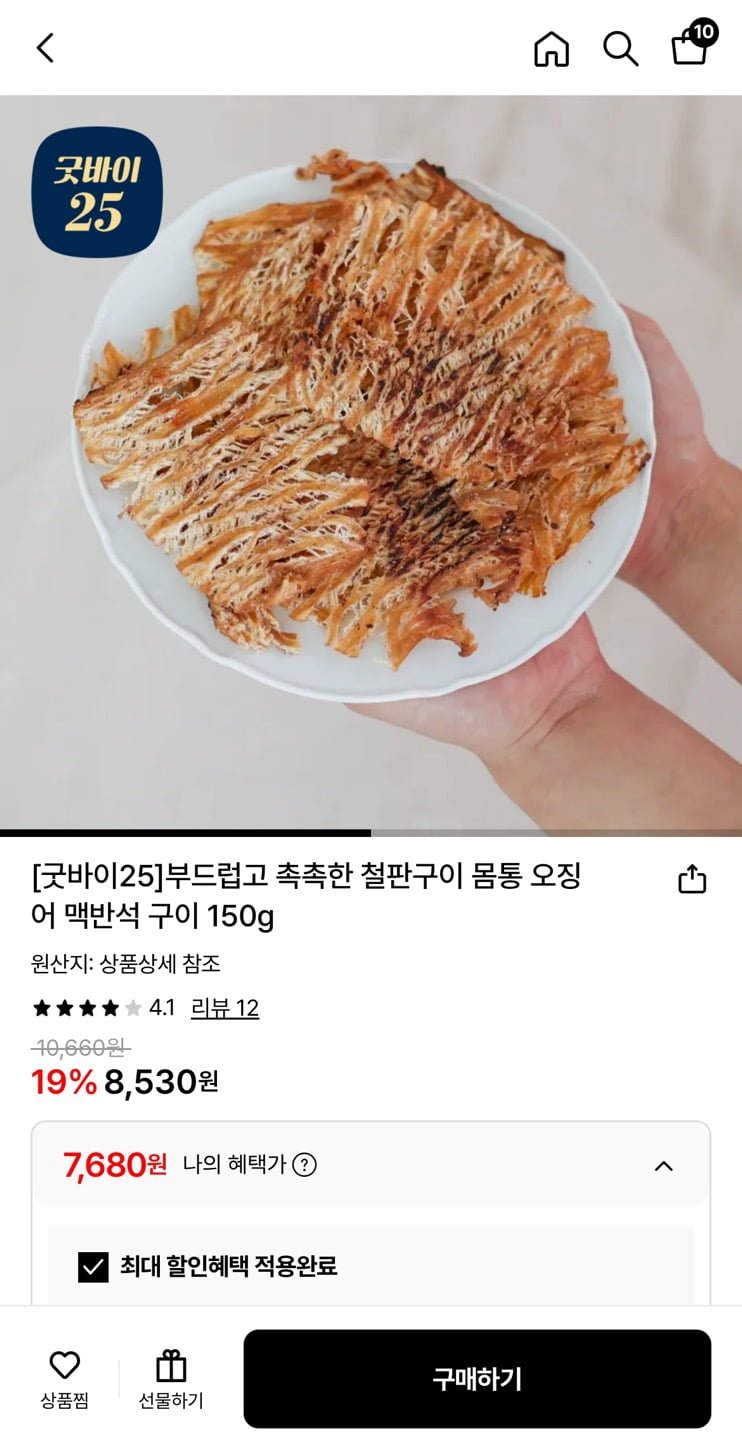Toggle 최대 할인혜택 적용완료 checkbox
Screen dimensions: 742x1440
coord(93,1267)
